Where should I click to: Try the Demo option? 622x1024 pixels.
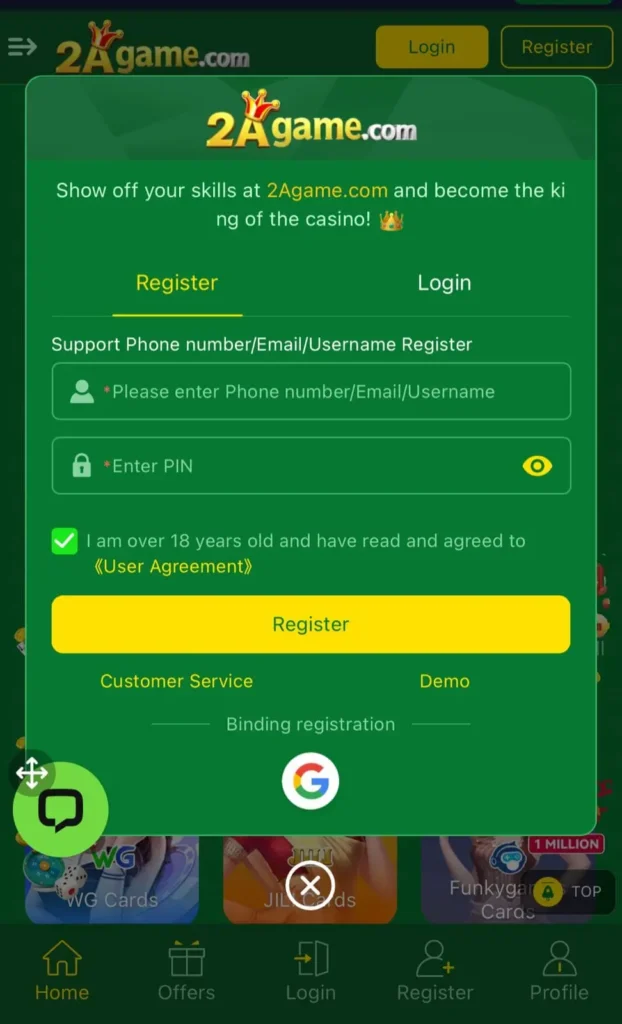[x=444, y=681]
